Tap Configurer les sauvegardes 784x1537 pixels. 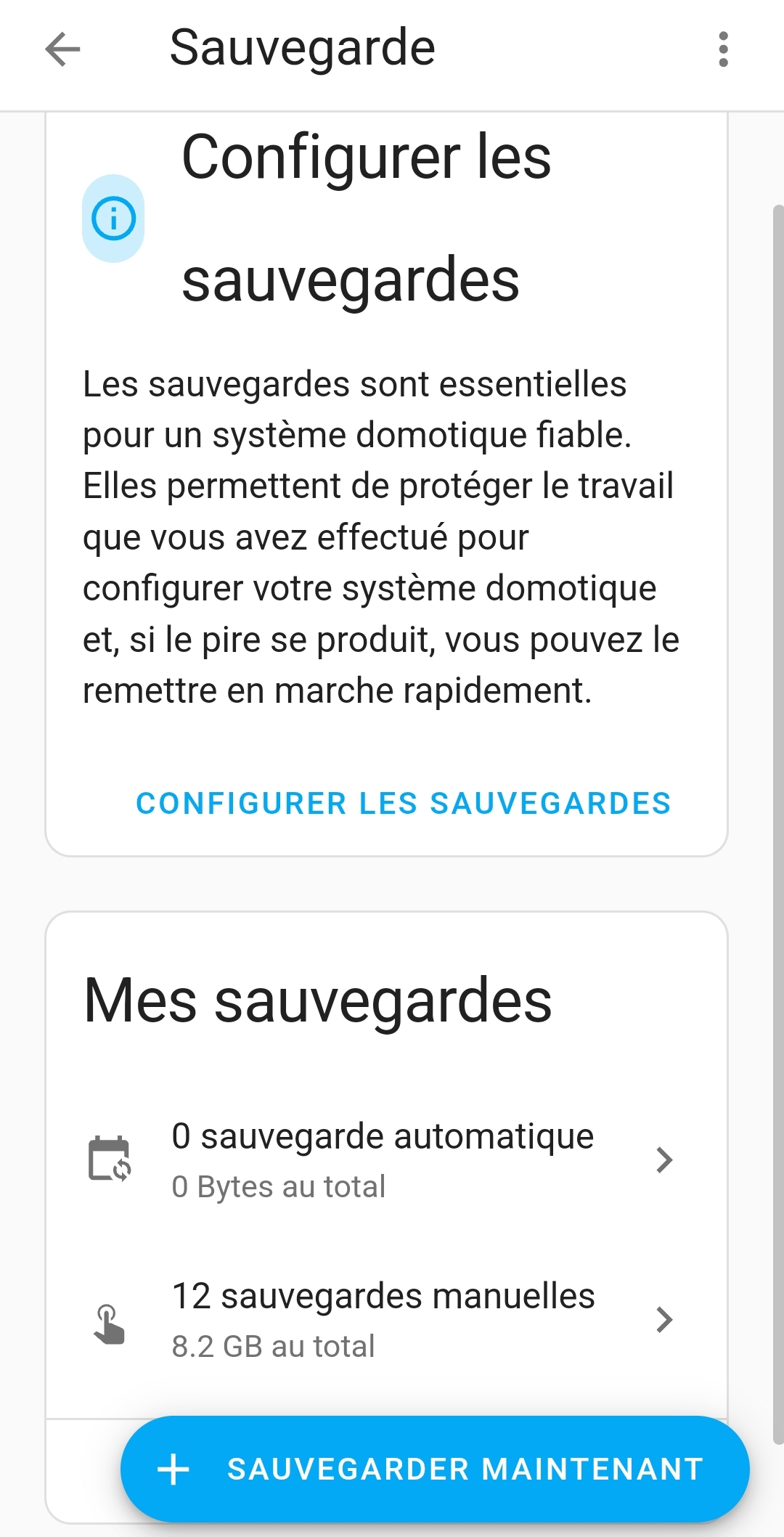click(404, 803)
